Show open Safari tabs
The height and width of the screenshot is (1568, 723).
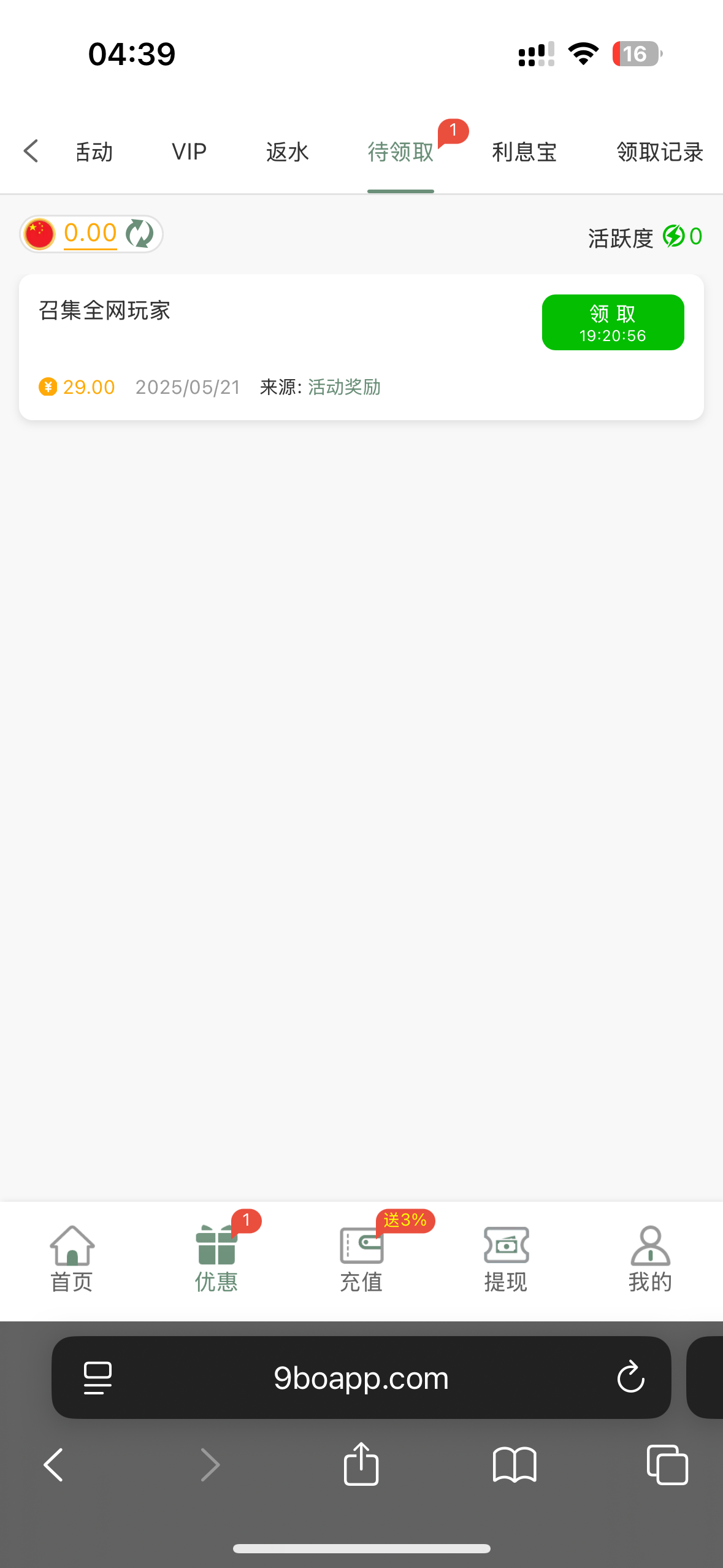pos(667,1464)
